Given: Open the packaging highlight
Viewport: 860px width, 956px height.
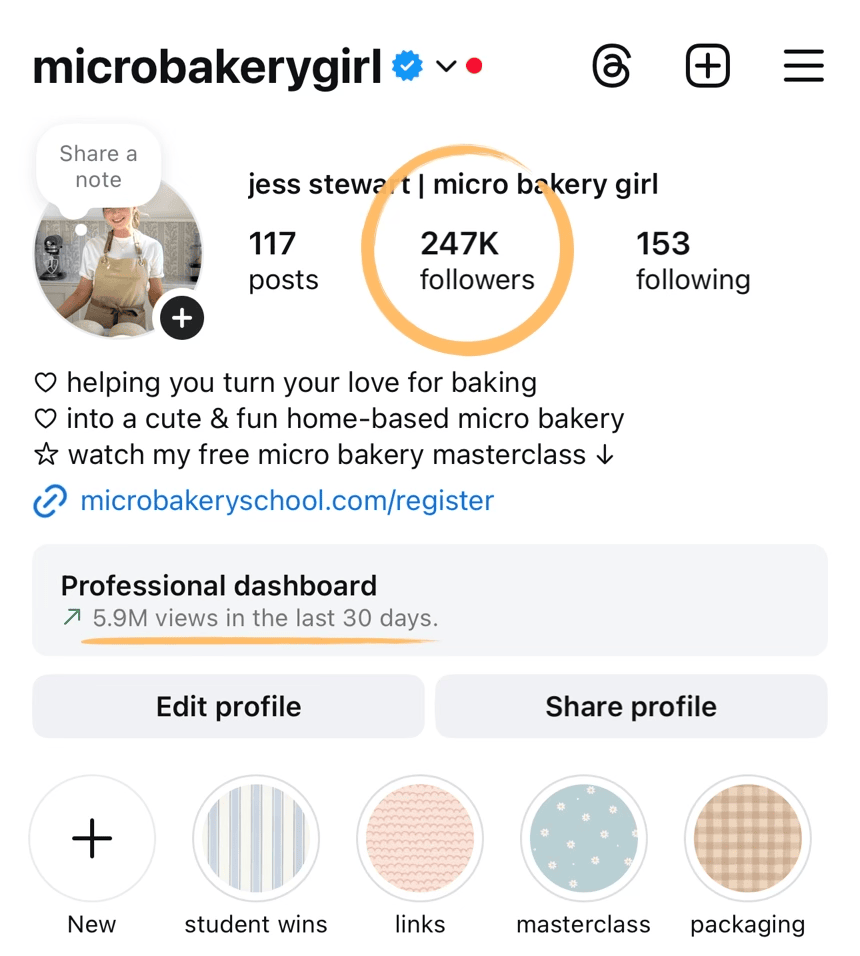Looking at the screenshot, I should [747, 838].
